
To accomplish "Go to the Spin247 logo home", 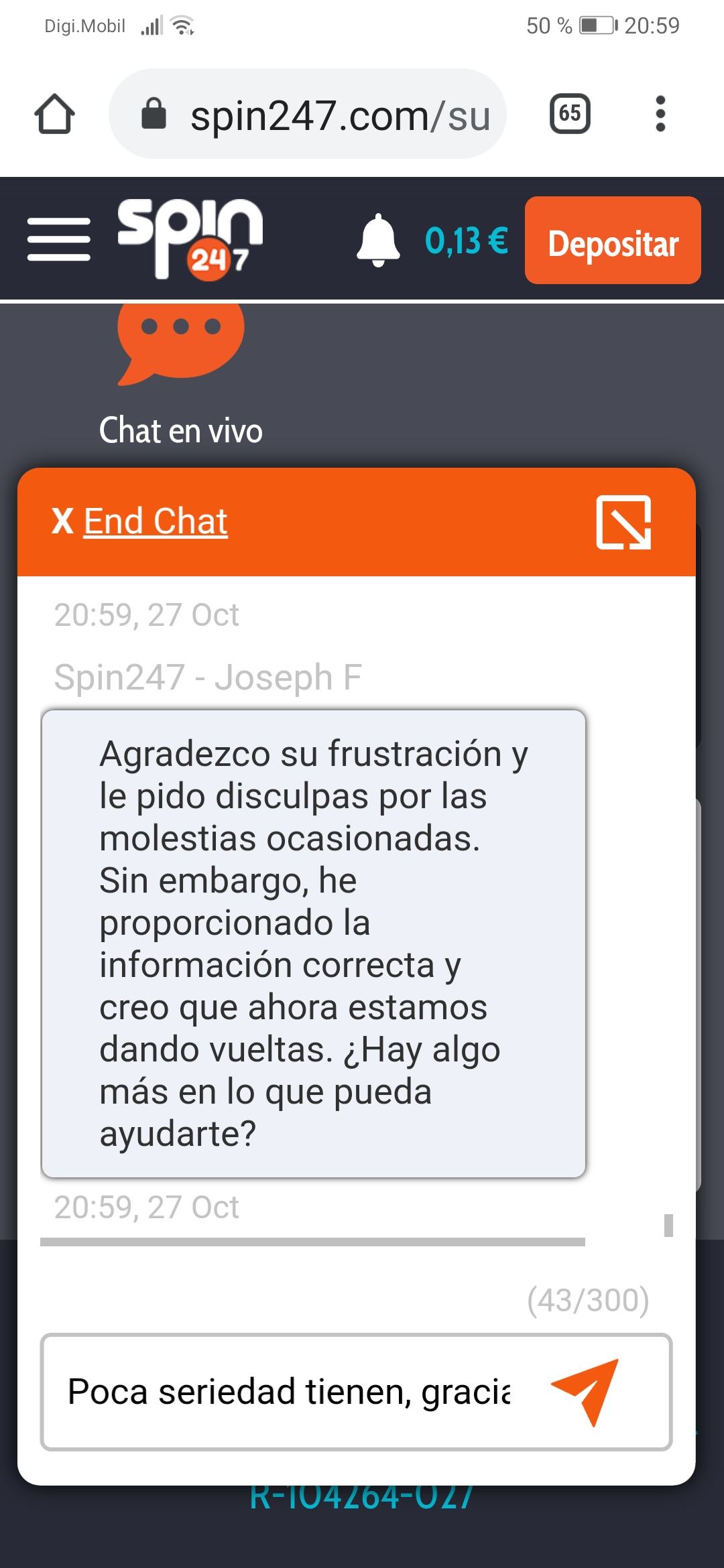I will pos(190,239).
